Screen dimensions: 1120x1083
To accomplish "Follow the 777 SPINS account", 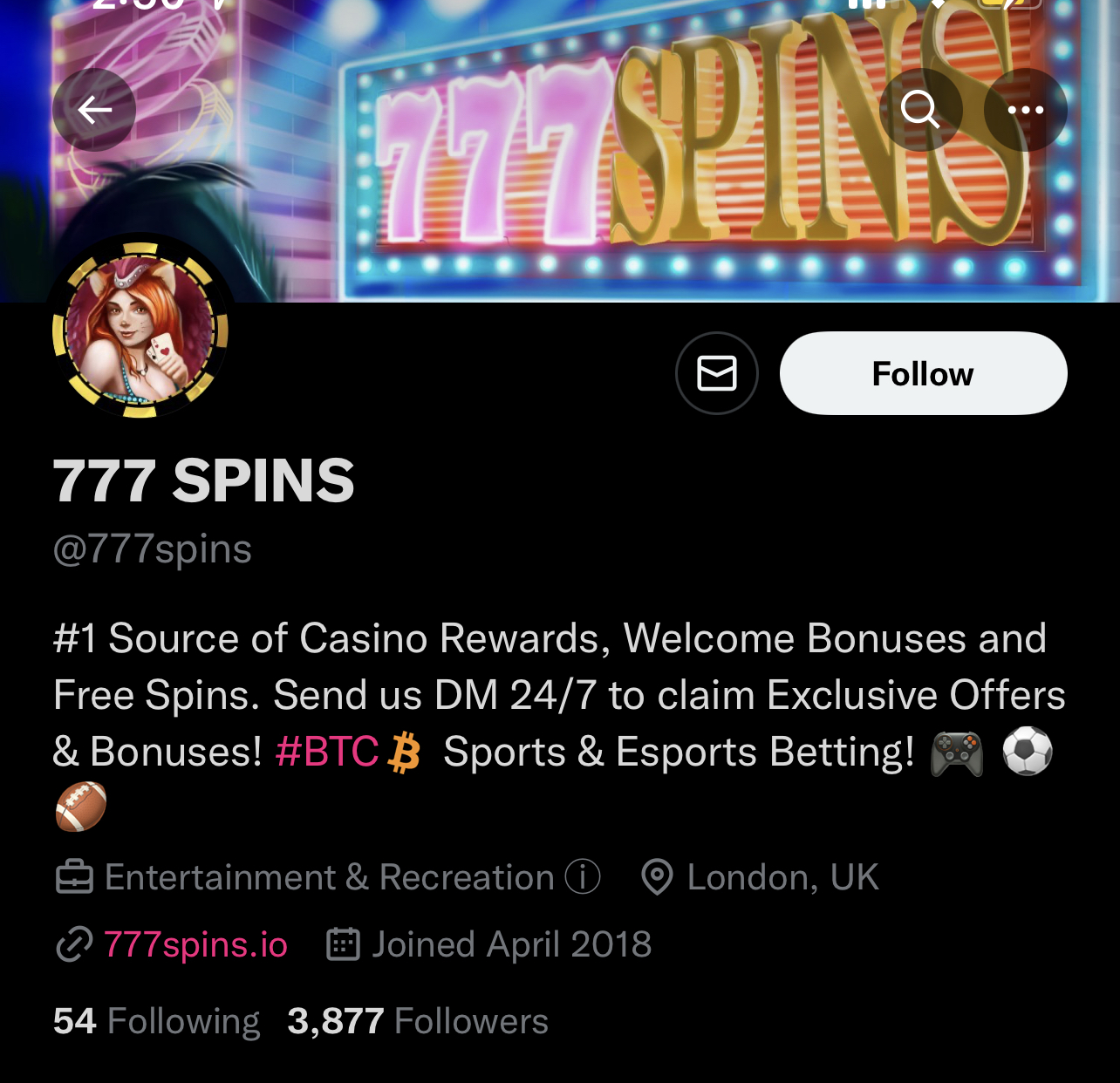I will (x=923, y=373).
